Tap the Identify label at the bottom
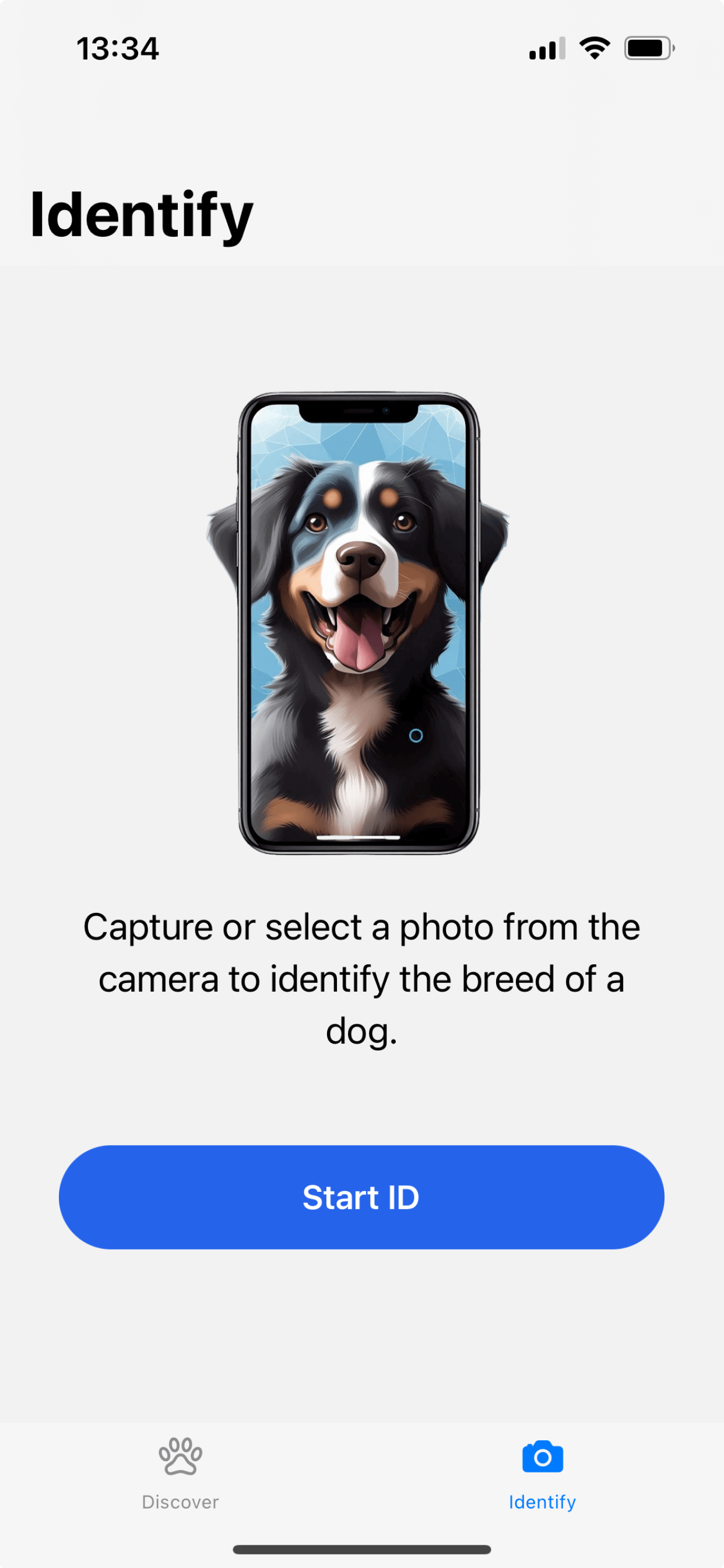The width and height of the screenshot is (724, 1568). click(542, 1501)
